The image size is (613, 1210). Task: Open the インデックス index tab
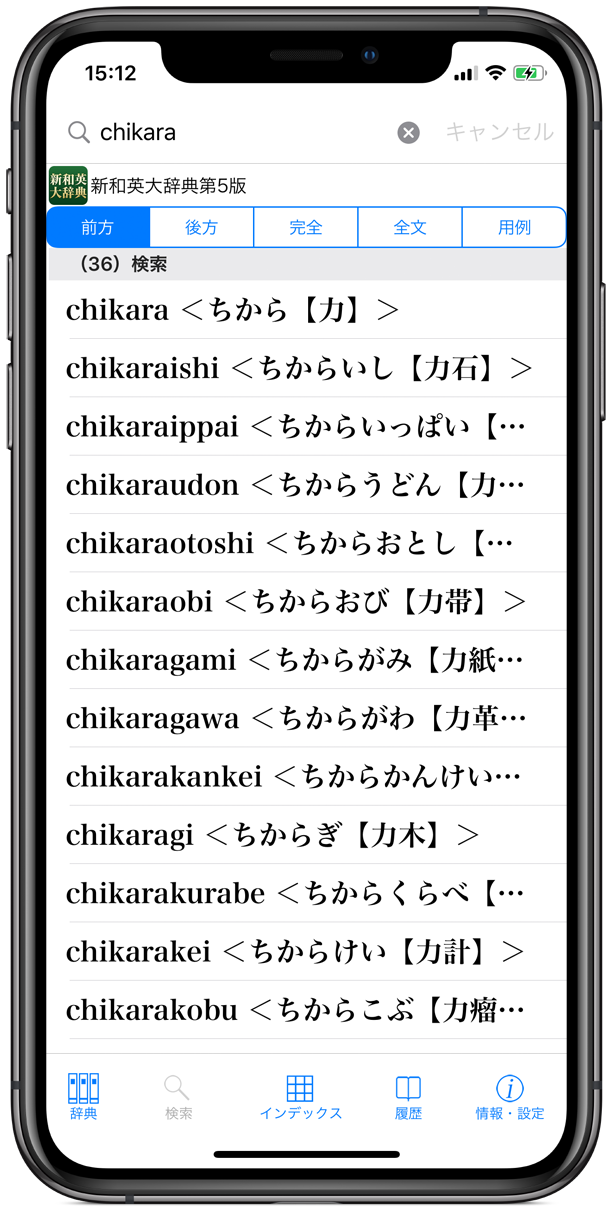(300, 1096)
